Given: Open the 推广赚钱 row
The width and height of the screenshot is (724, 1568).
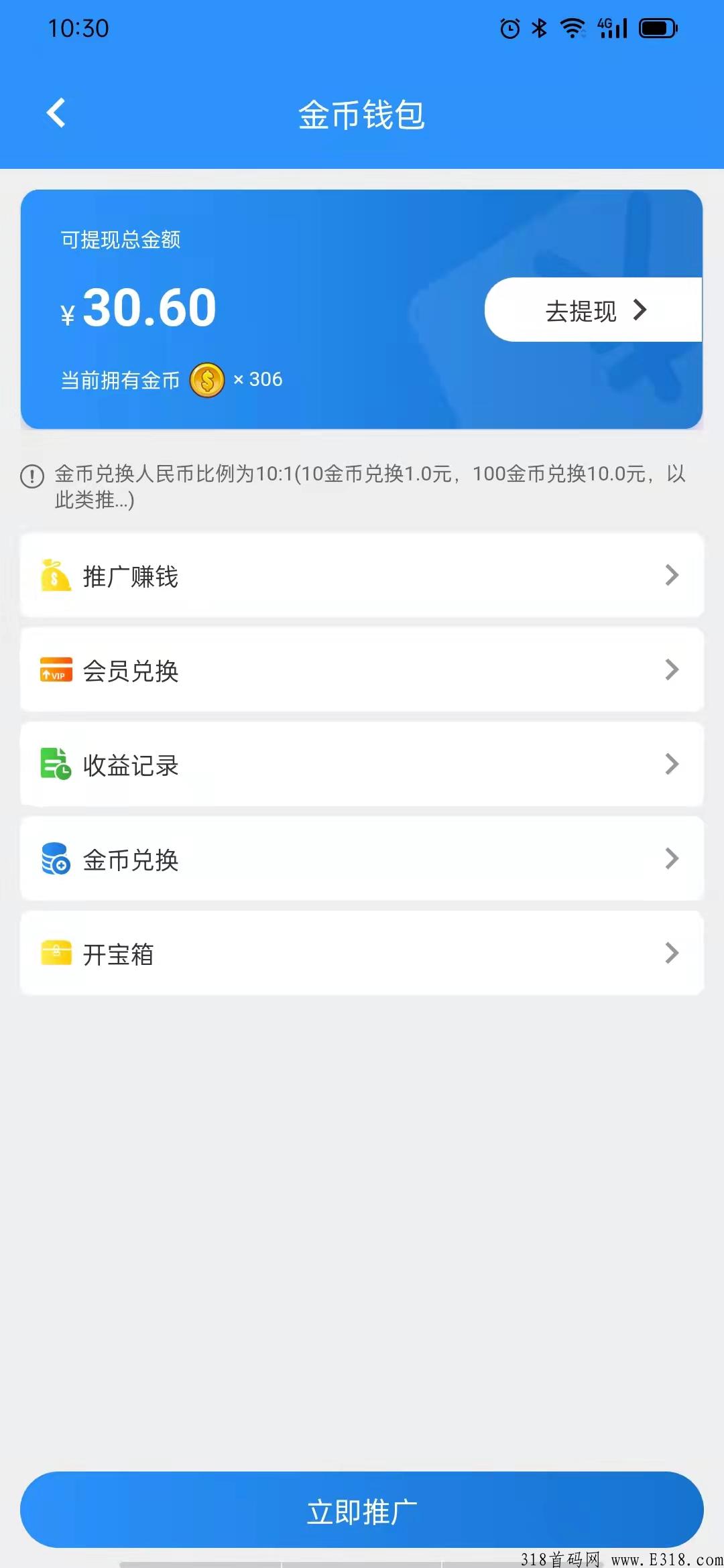Looking at the screenshot, I should [x=362, y=576].
